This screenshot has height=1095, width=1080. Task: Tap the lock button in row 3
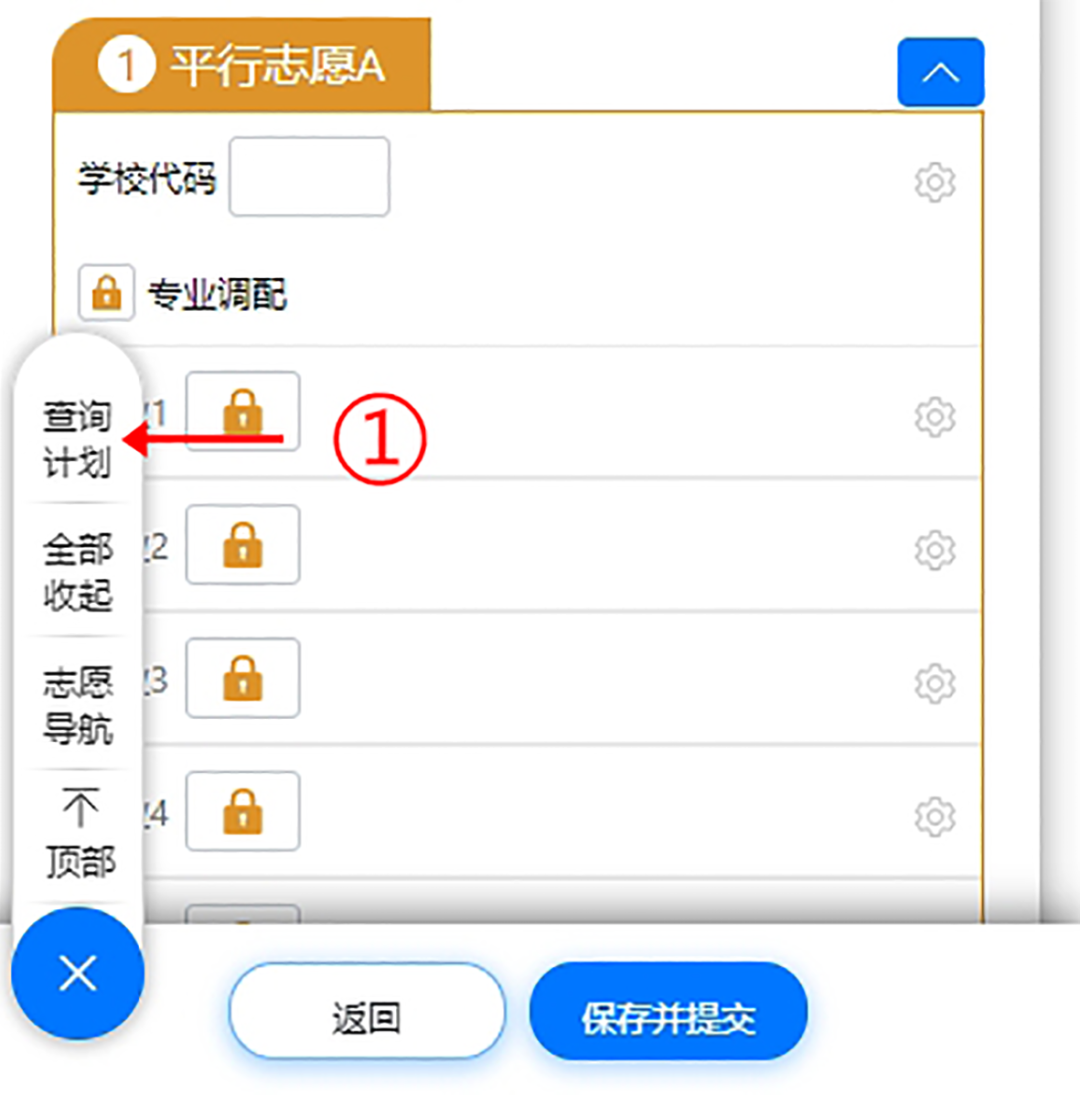[243, 678]
